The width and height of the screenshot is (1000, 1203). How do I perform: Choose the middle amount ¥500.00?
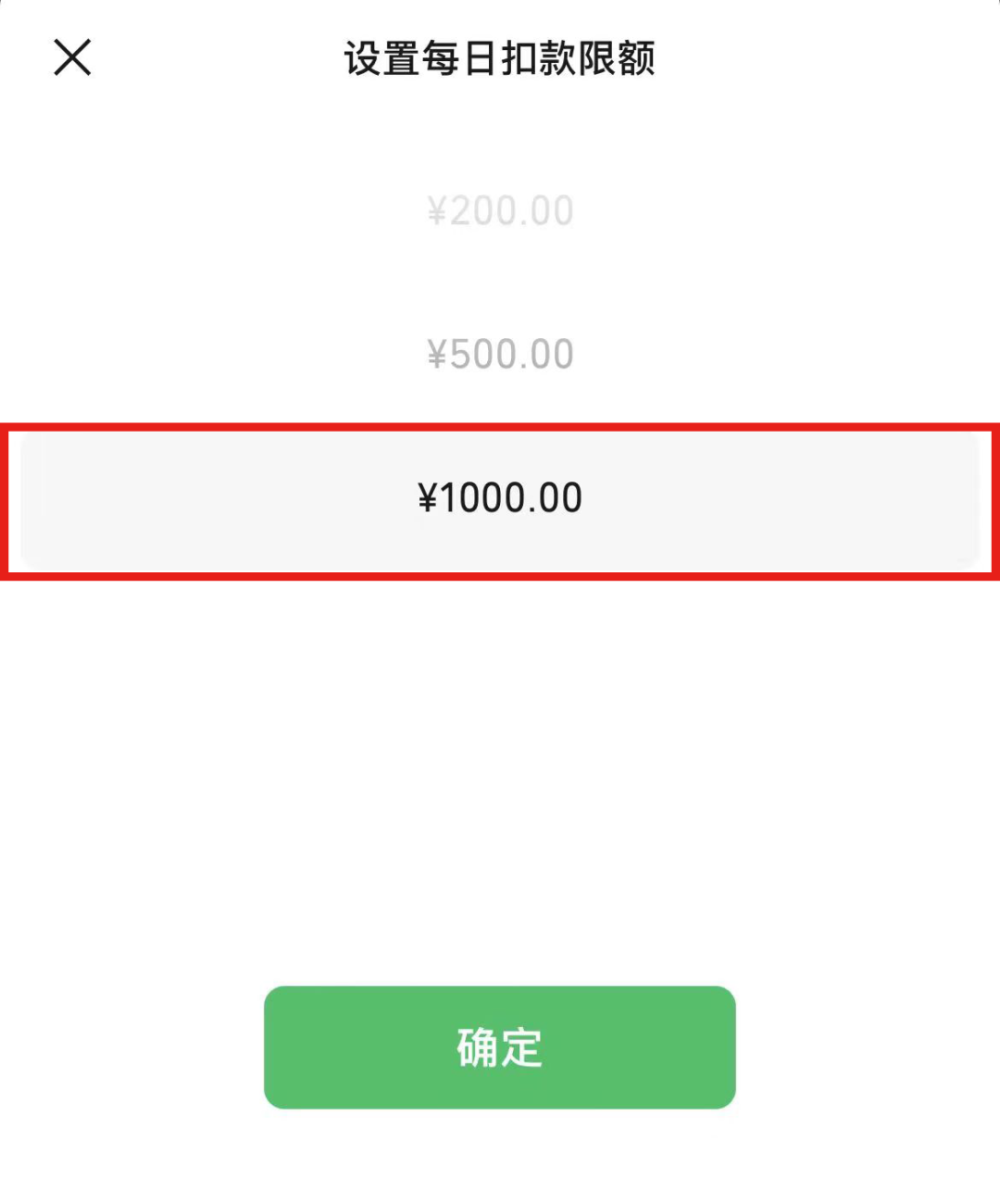[500, 352]
